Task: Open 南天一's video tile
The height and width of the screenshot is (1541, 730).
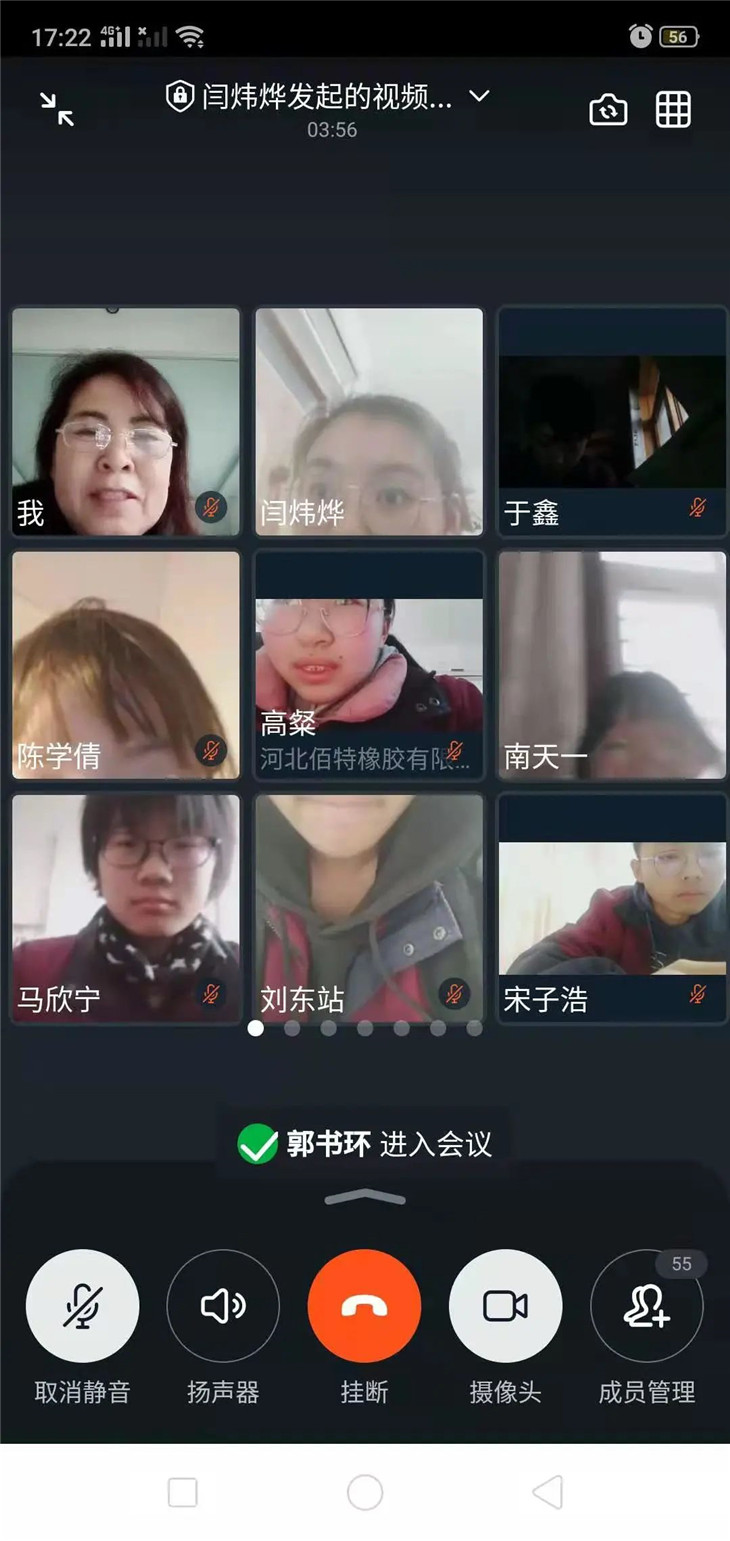Action: [x=612, y=664]
